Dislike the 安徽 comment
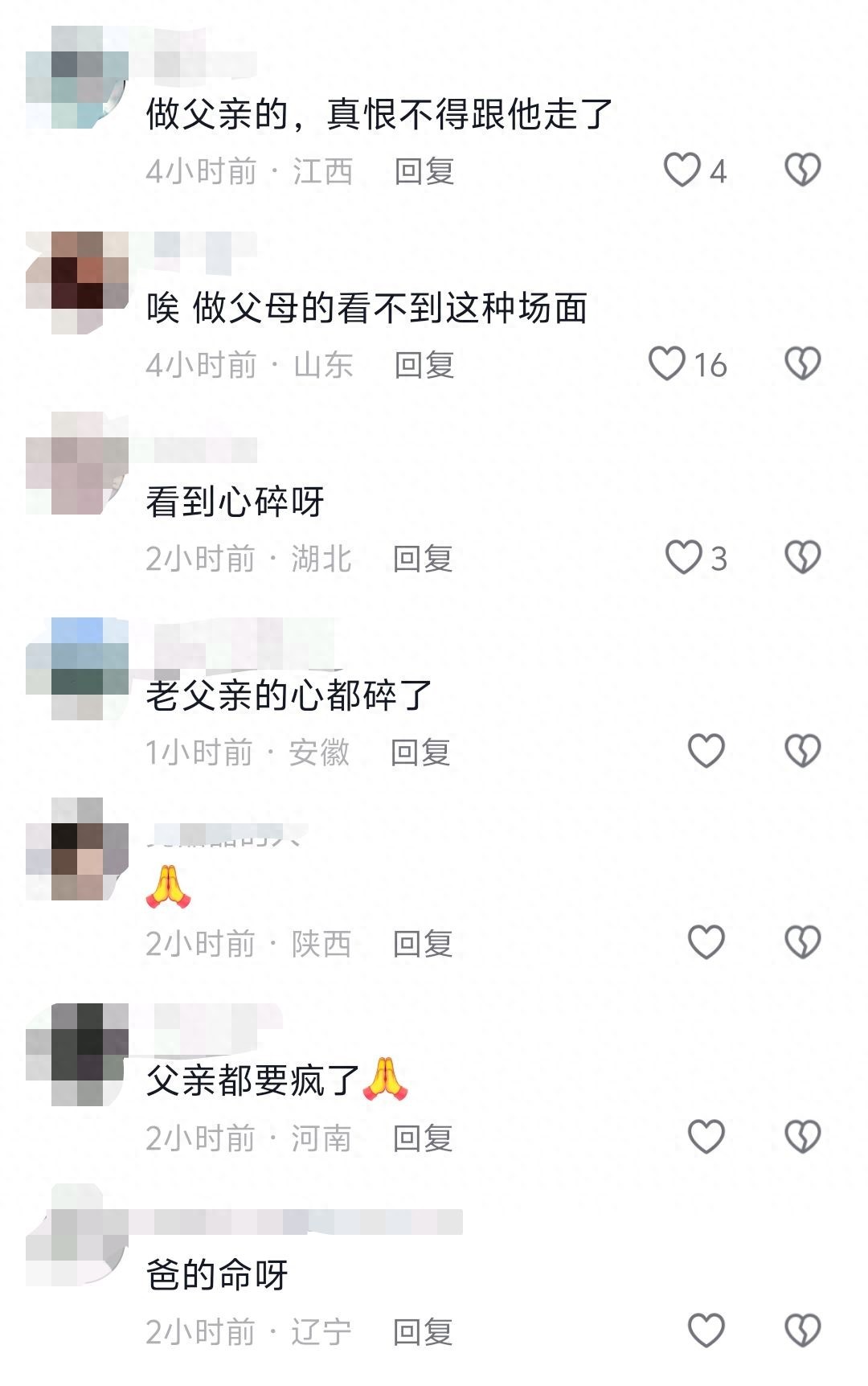The image size is (868, 1386). (x=802, y=752)
